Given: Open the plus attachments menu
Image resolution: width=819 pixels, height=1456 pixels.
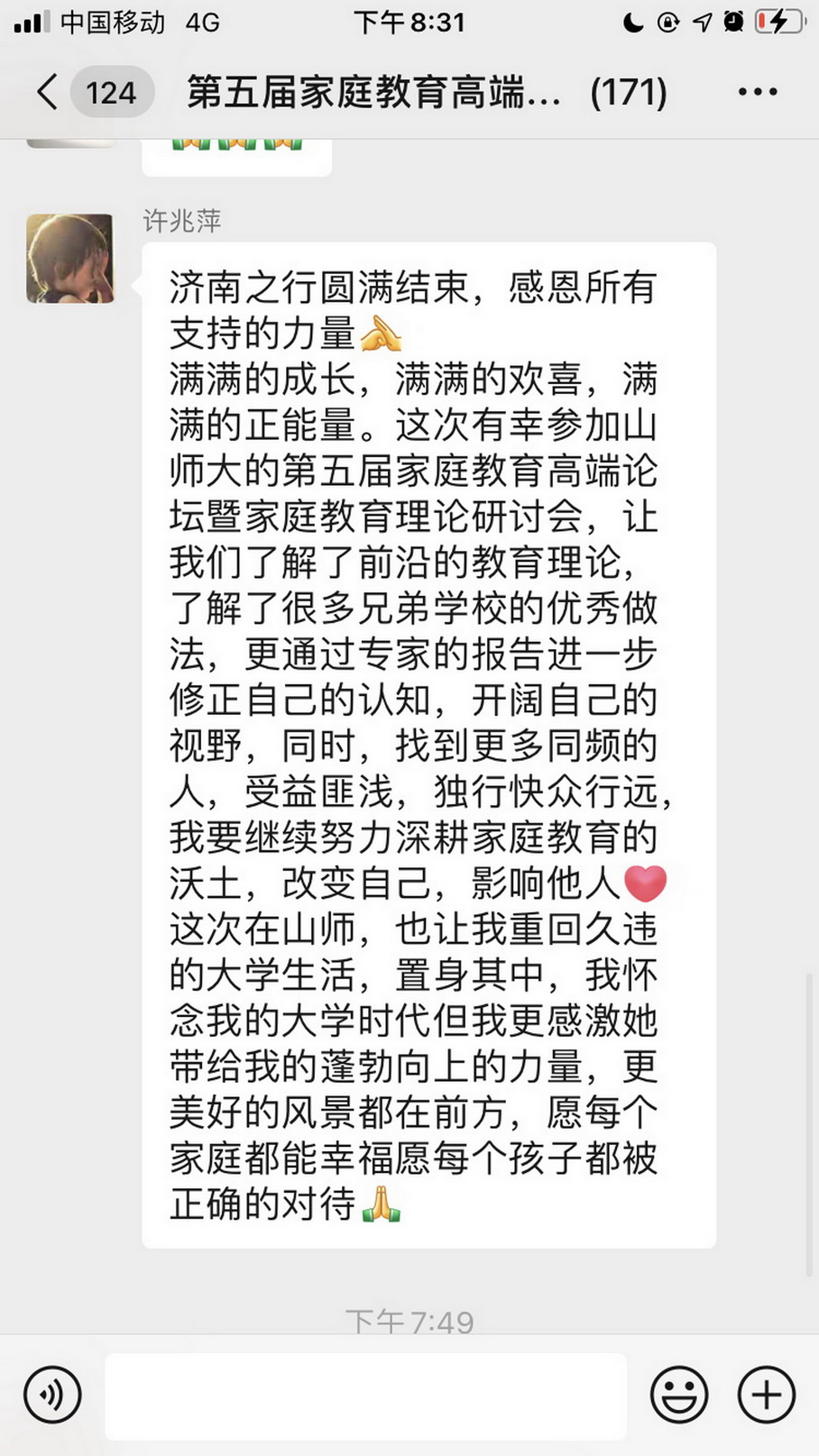Looking at the screenshot, I should (766, 1395).
